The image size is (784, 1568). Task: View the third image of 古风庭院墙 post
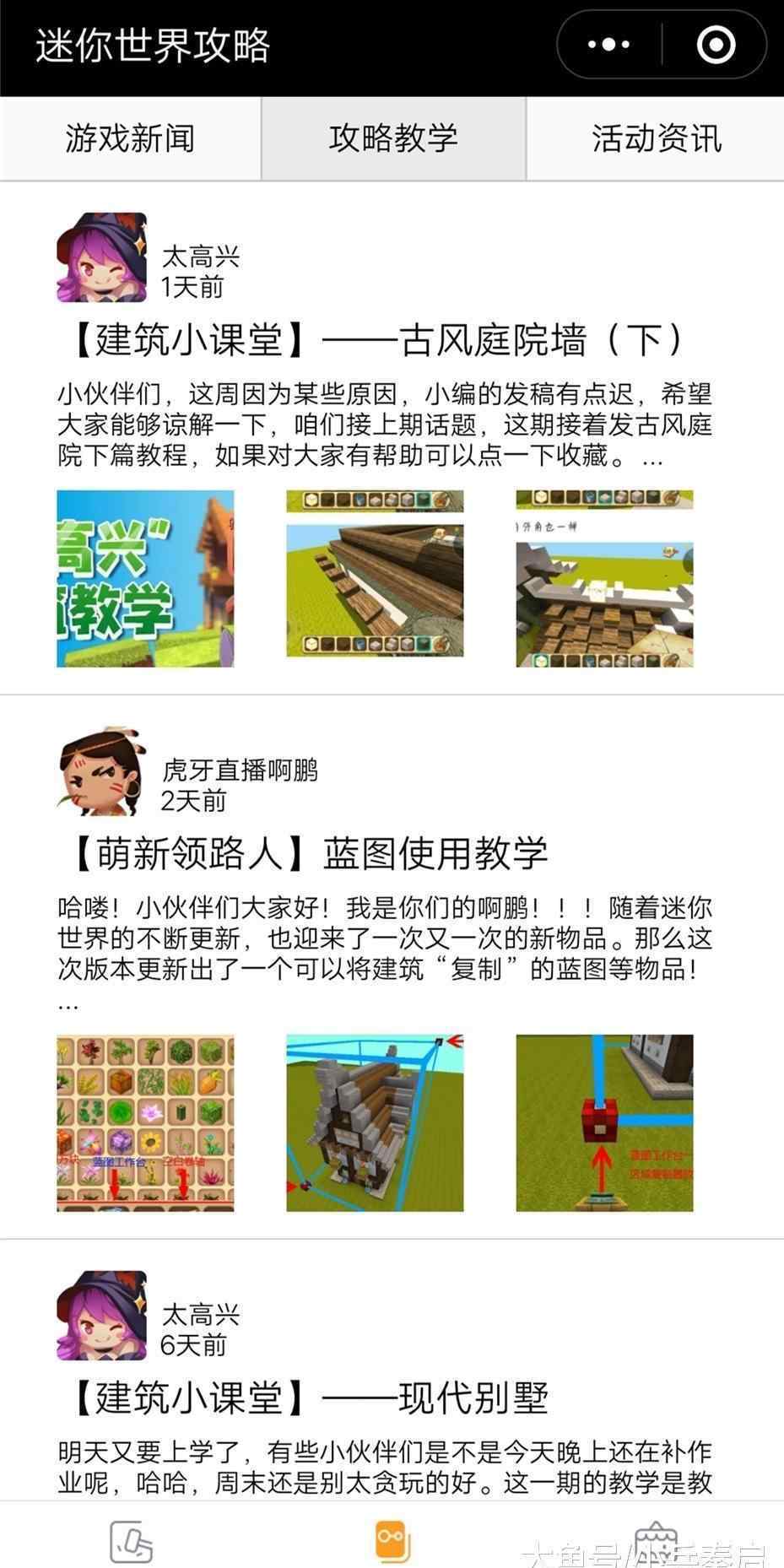coord(604,579)
